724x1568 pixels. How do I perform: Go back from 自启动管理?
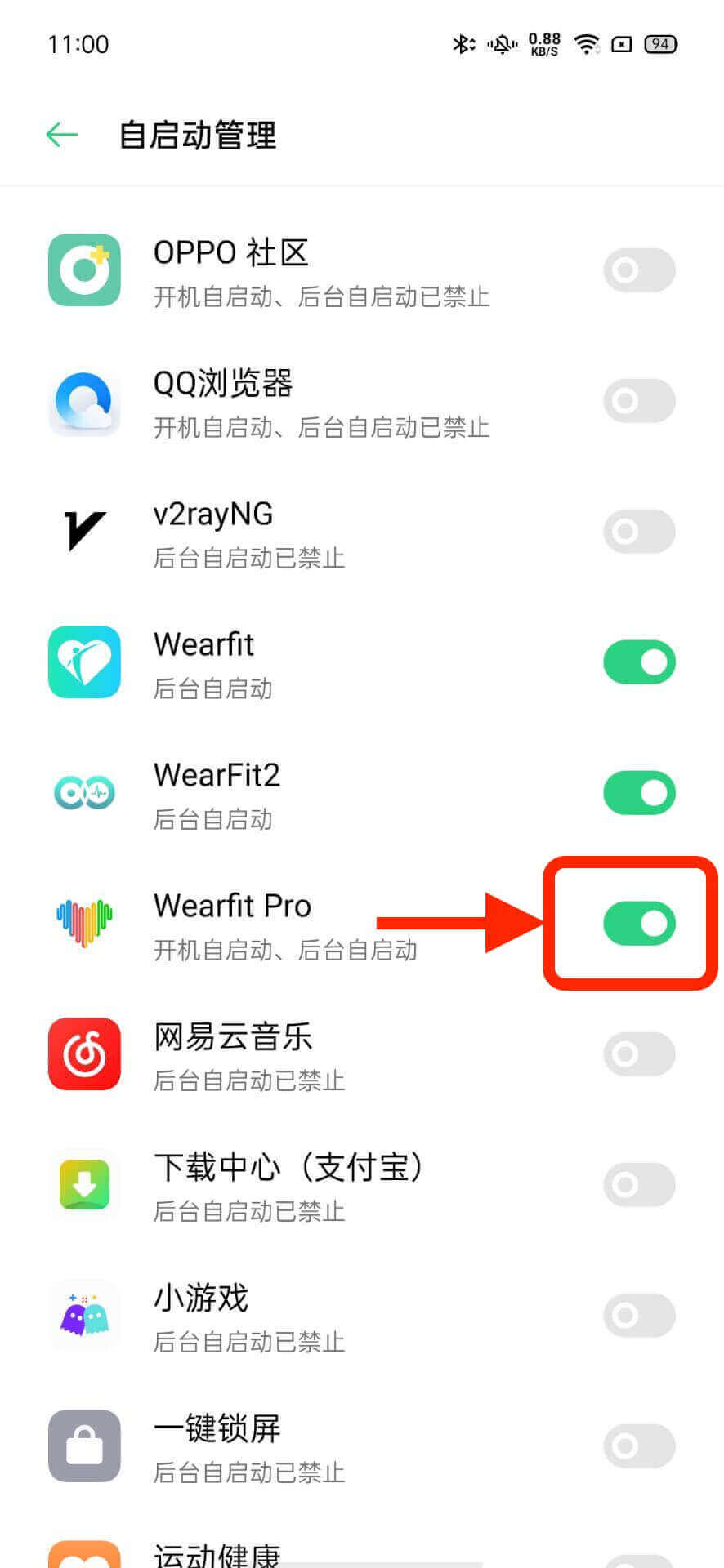point(62,135)
